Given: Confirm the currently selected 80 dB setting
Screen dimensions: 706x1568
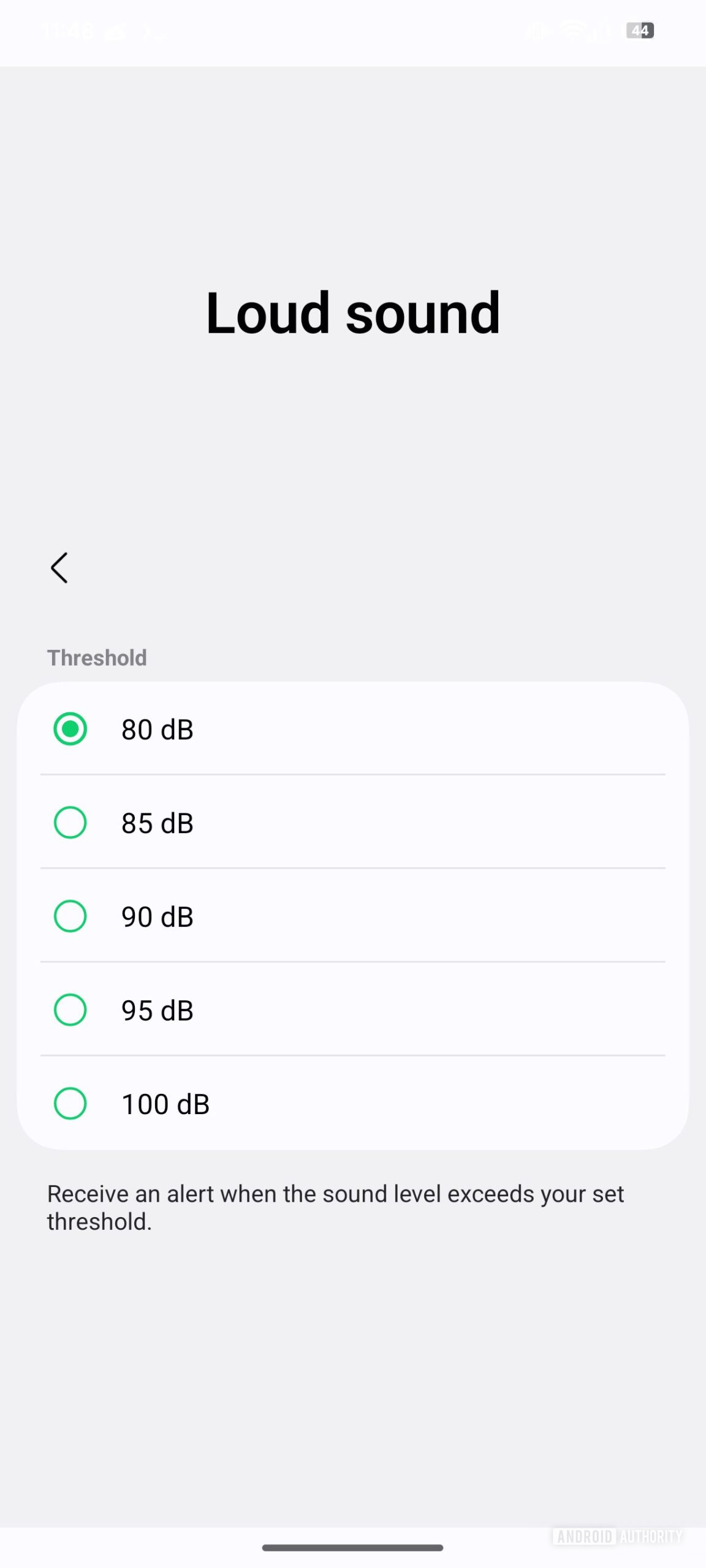Looking at the screenshot, I should (x=70, y=729).
